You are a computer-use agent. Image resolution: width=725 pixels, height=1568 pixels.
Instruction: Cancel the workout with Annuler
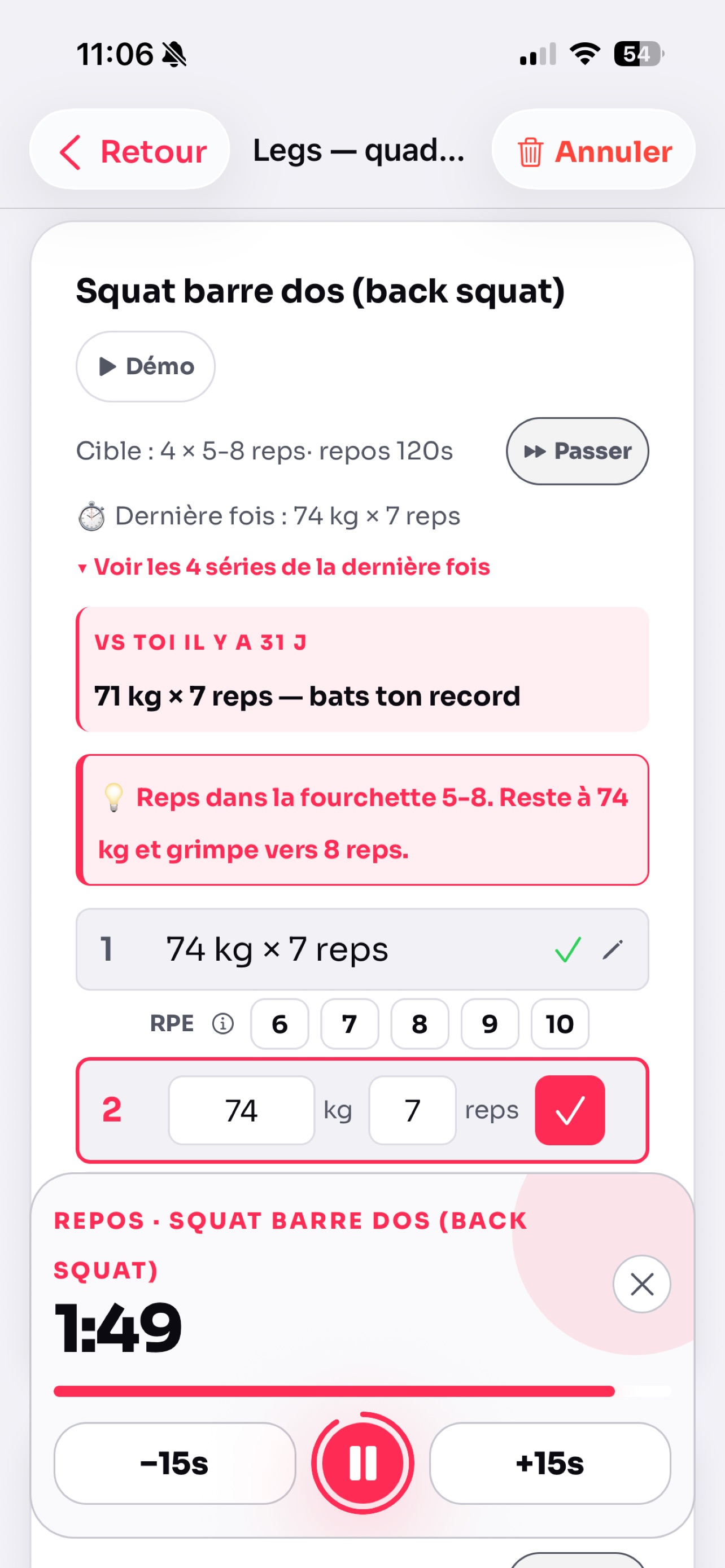coord(593,150)
